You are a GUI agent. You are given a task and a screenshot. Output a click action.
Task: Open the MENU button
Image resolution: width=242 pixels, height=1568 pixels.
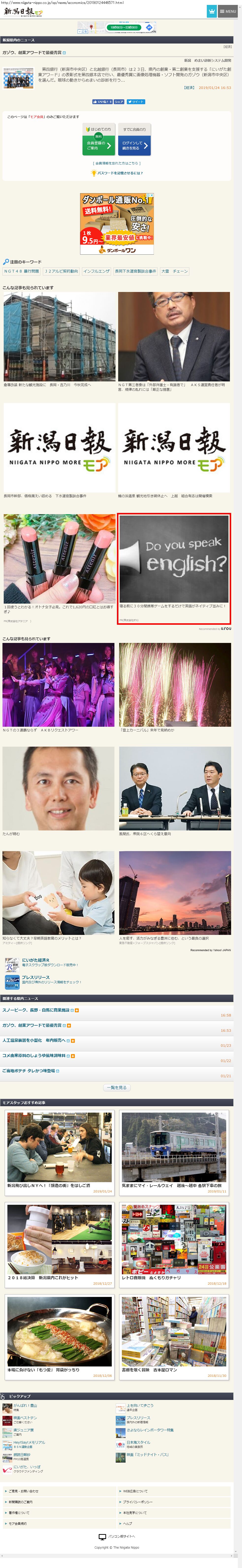click(x=228, y=11)
